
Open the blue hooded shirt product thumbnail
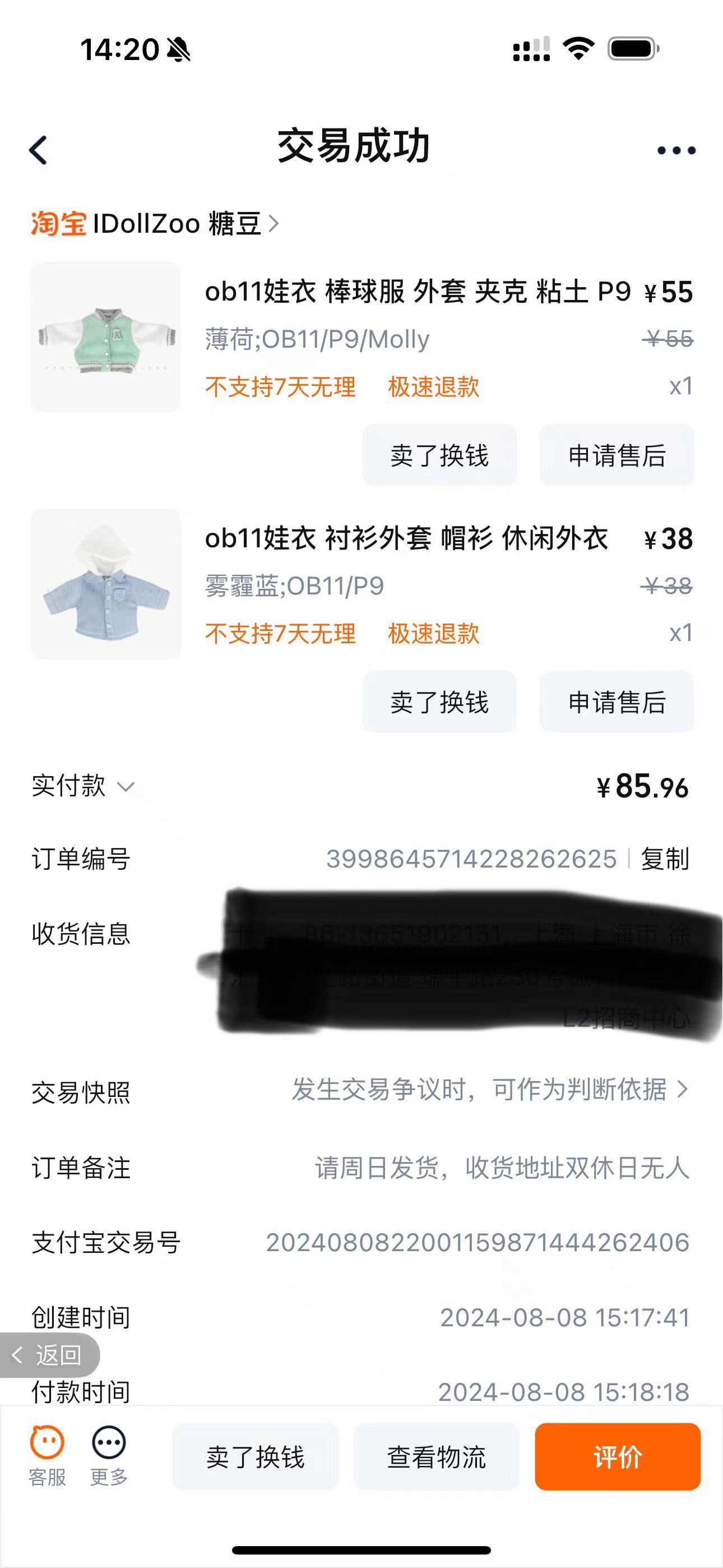pyautogui.click(x=106, y=584)
